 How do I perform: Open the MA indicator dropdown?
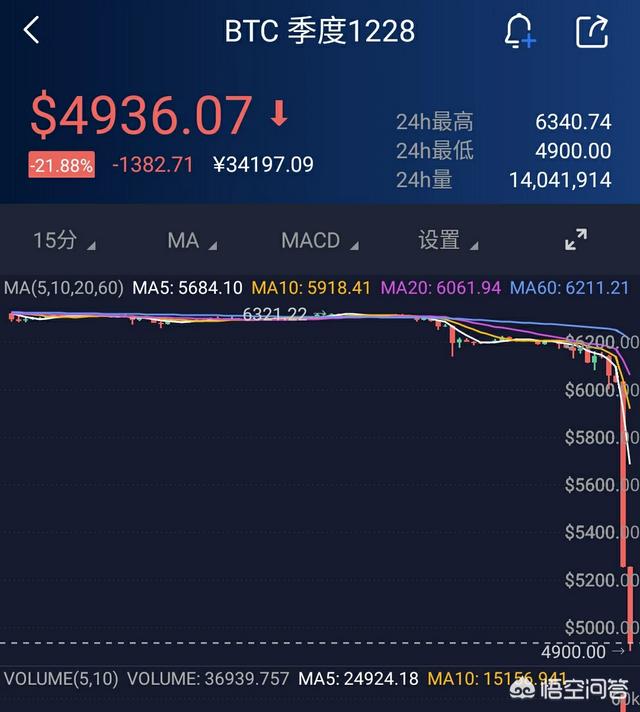click(190, 240)
